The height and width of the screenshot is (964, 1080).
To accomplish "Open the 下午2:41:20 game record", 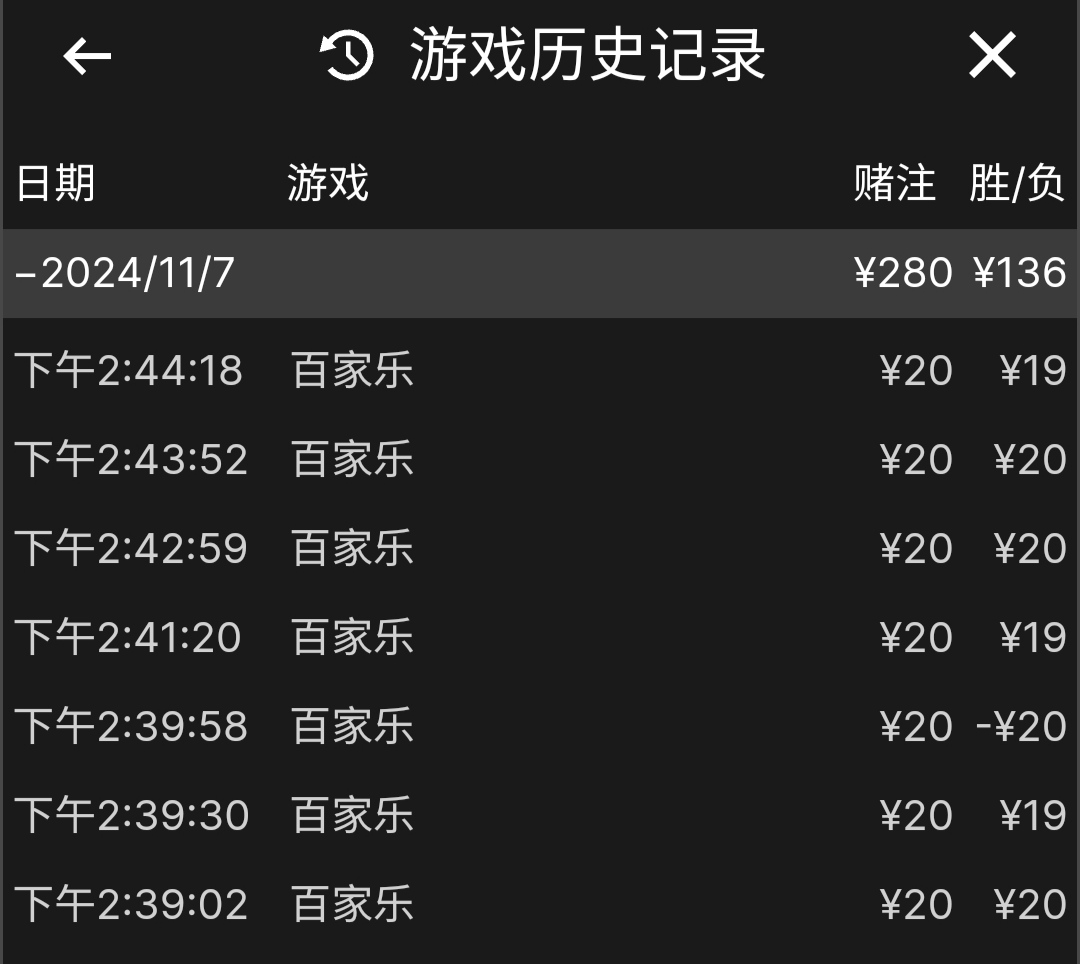I will [x=540, y=638].
